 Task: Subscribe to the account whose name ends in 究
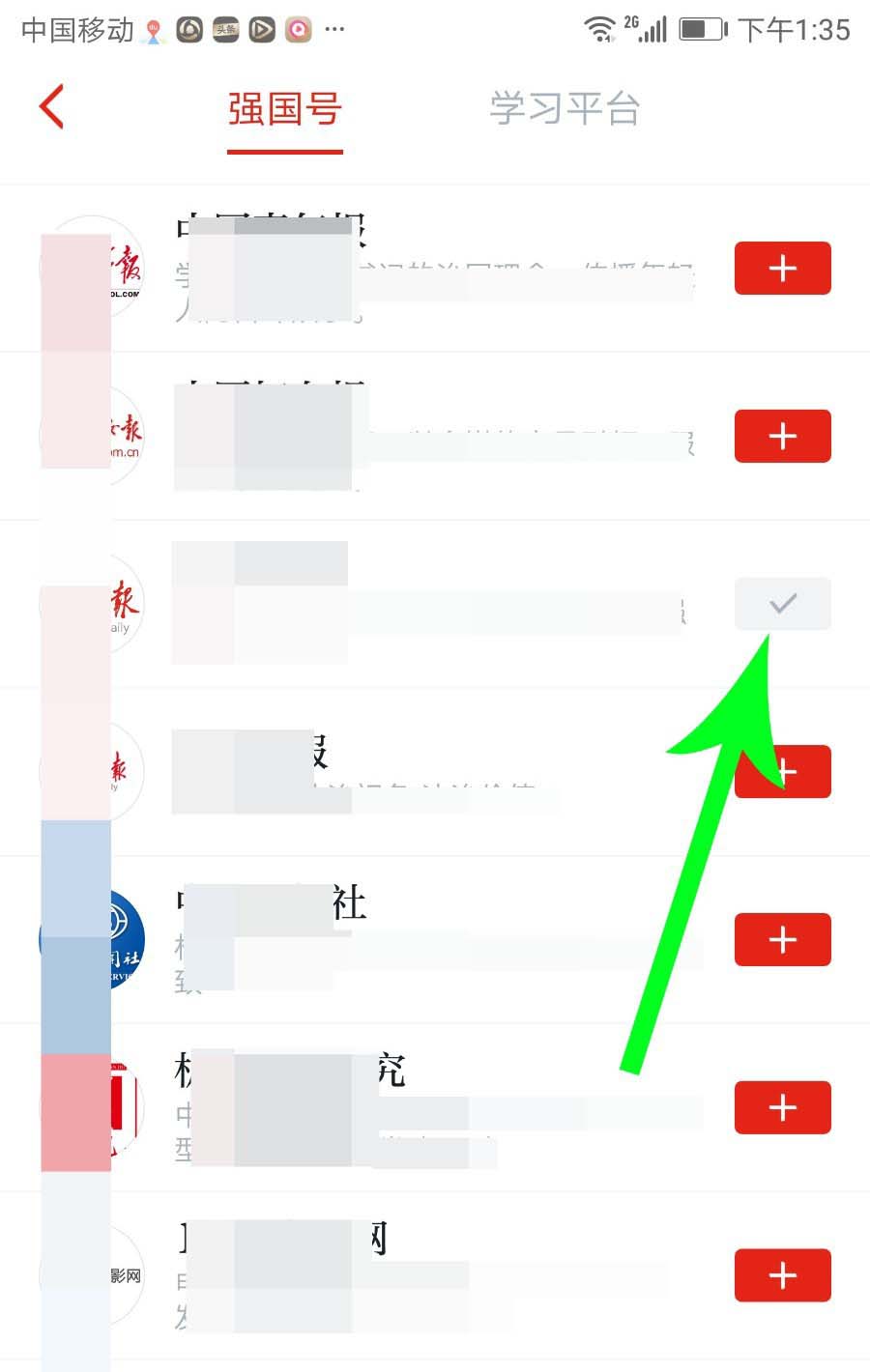(782, 1107)
